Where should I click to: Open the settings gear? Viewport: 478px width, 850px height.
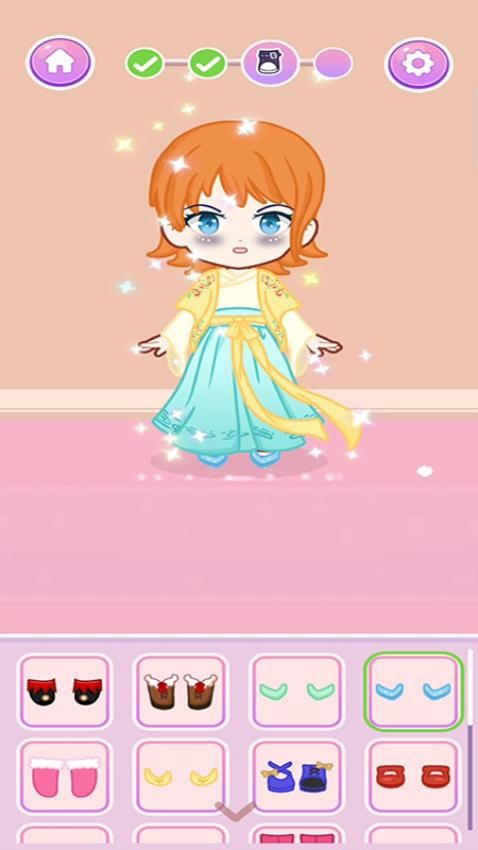tap(418, 64)
